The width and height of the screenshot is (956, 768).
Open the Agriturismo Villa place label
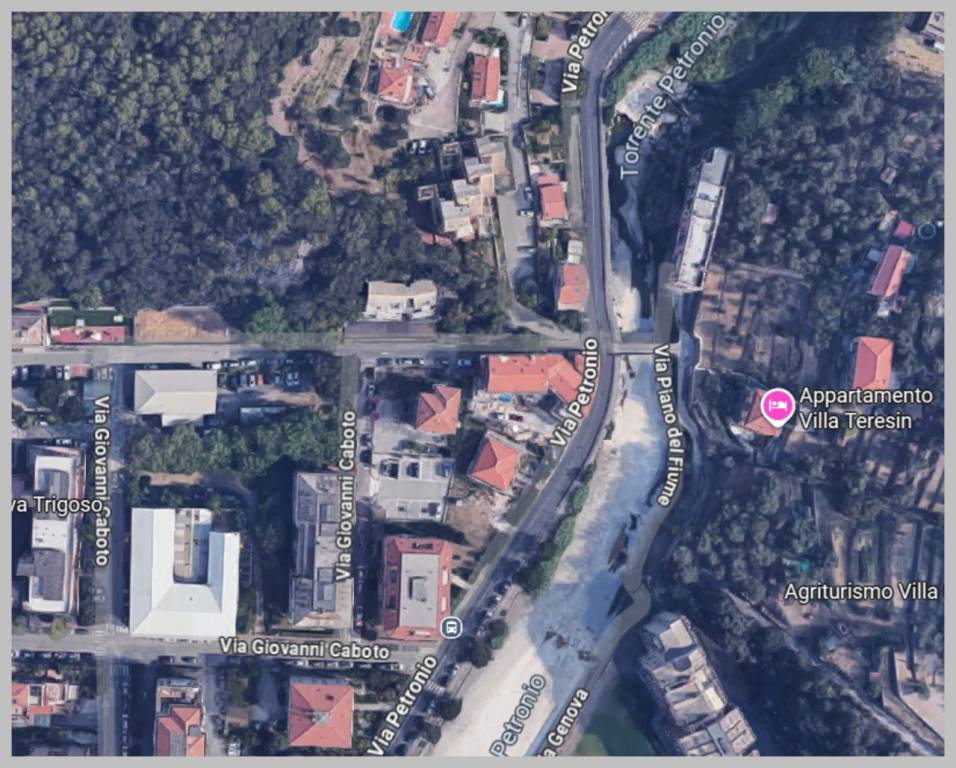pos(861,592)
